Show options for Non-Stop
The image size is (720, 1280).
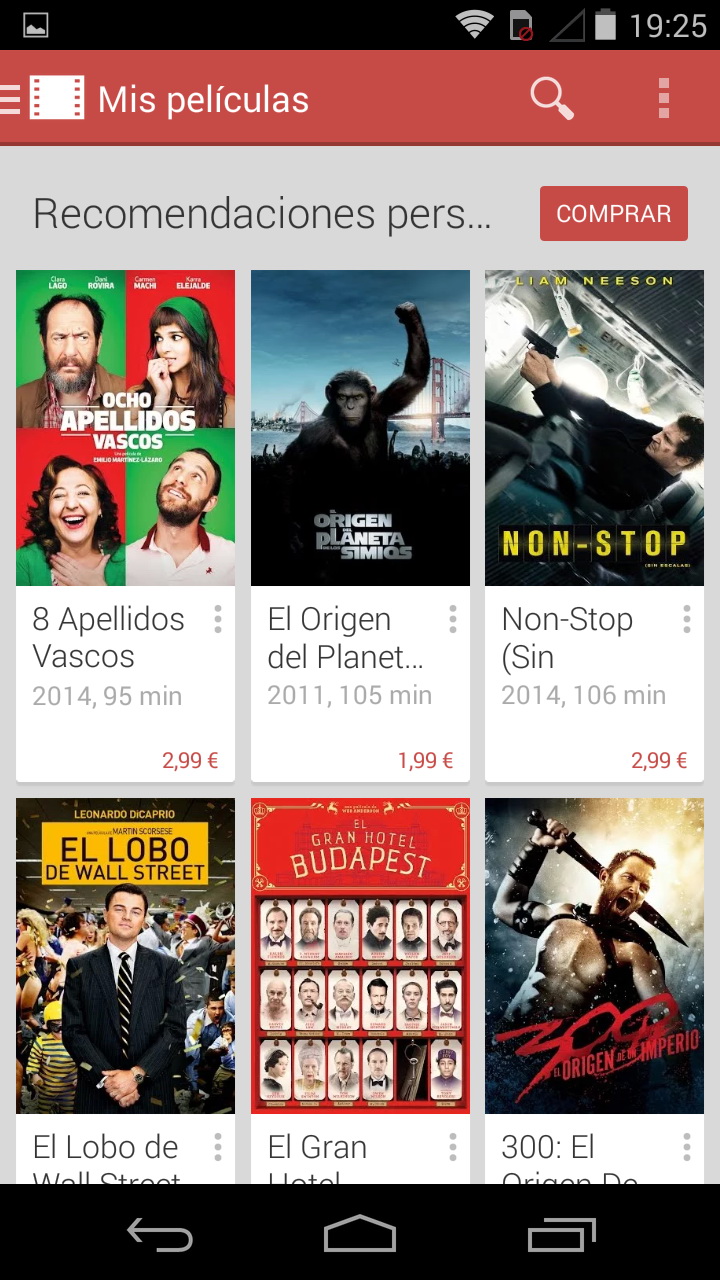tap(687, 620)
